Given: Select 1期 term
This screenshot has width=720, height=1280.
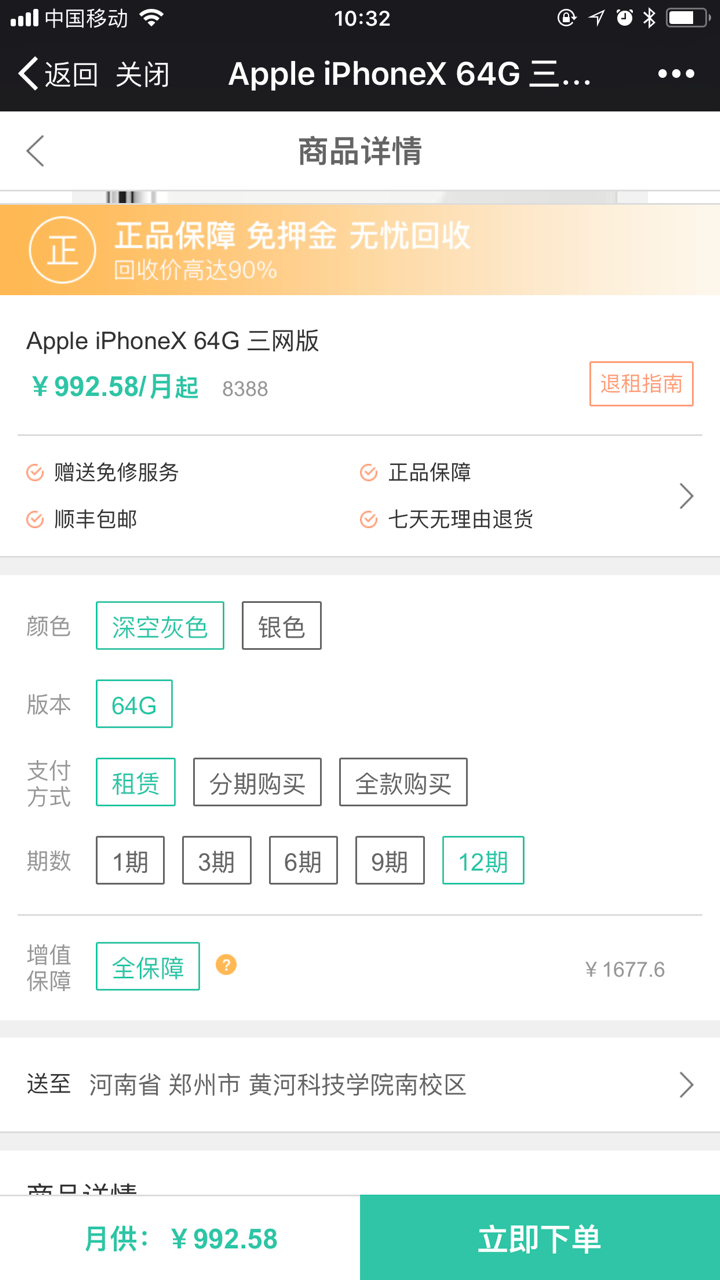Looking at the screenshot, I should coord(130,861).
